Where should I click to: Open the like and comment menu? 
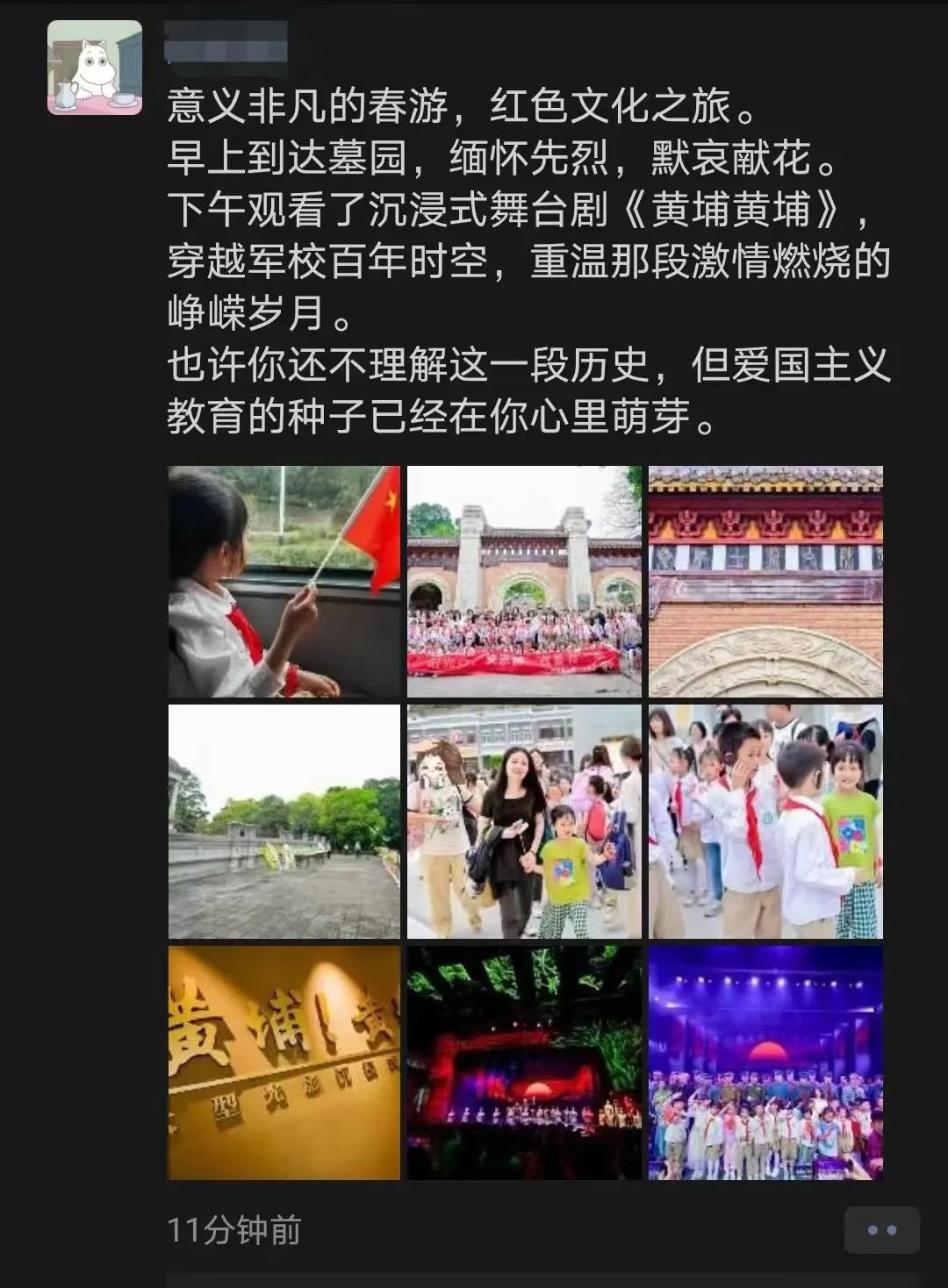click(881, 1229)
